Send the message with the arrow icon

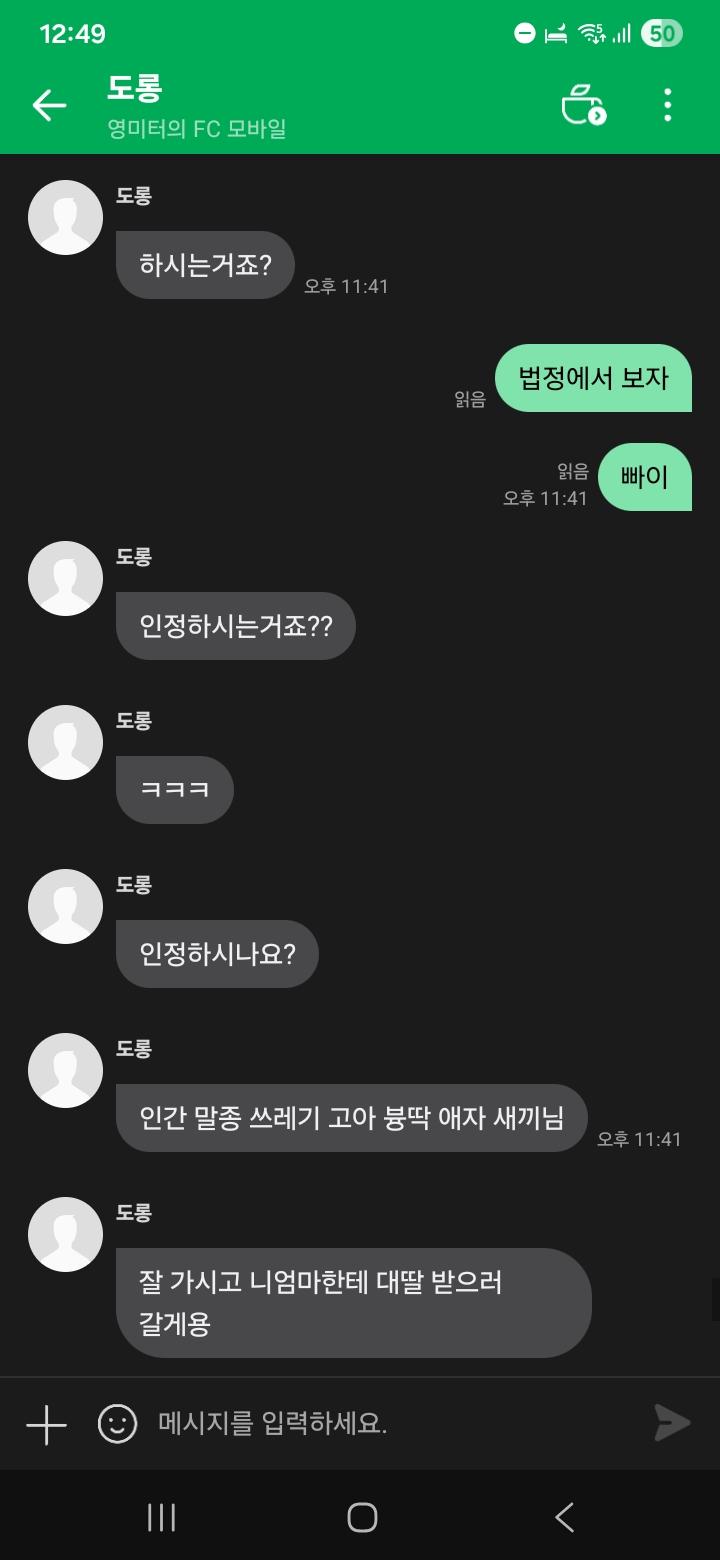coord(672,1423)
